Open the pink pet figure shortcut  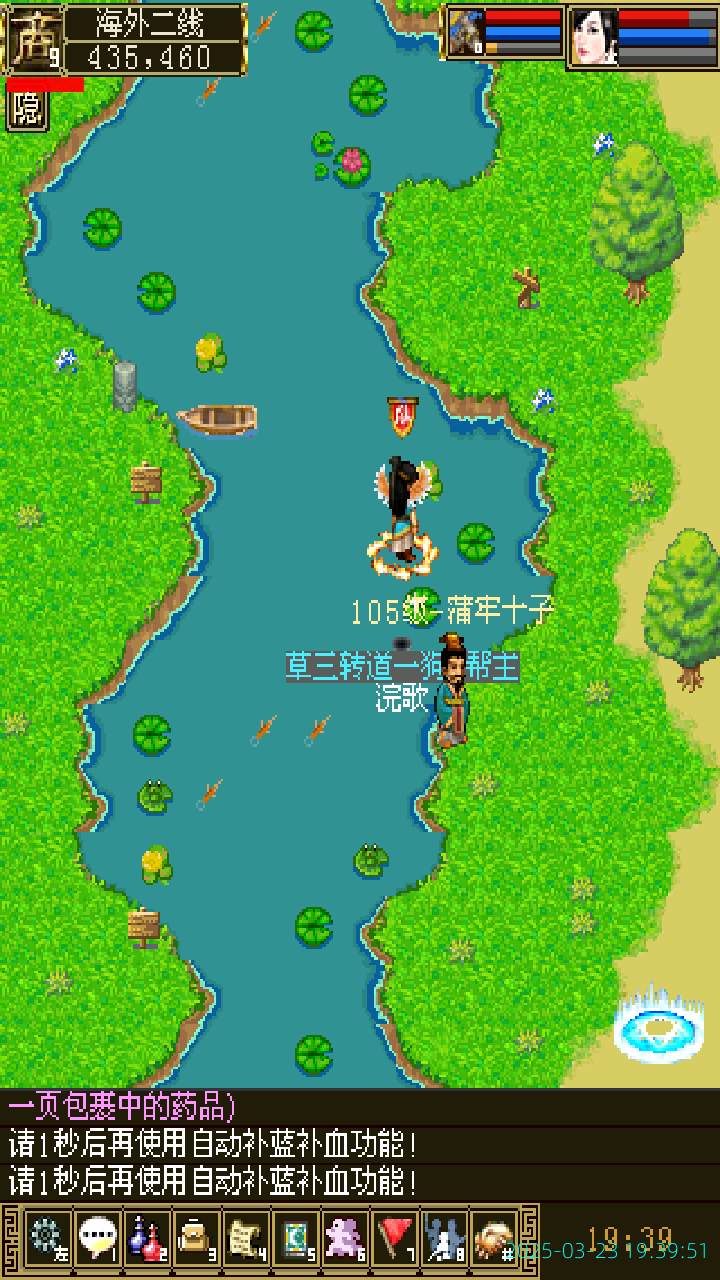346,1238
